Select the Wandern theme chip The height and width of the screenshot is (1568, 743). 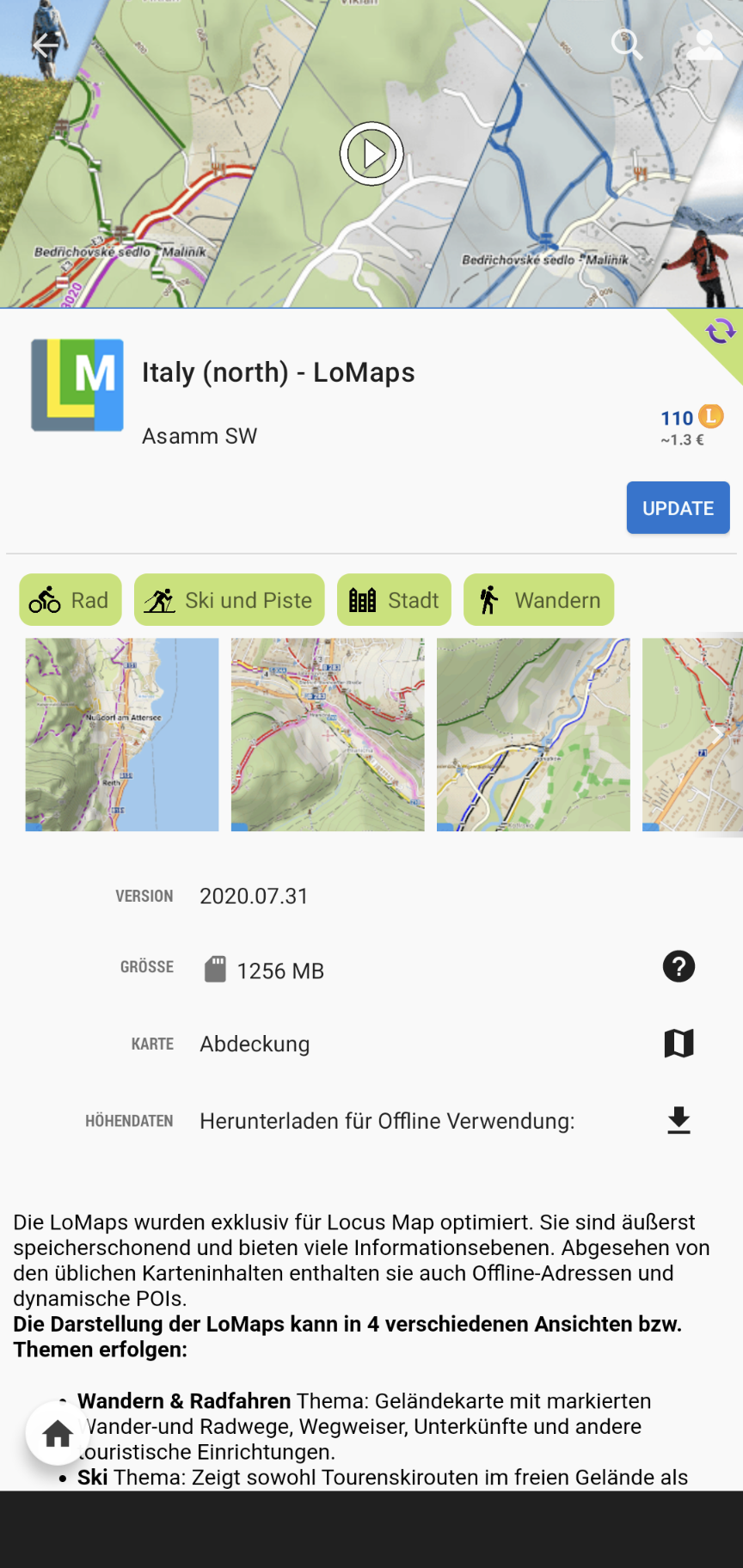pos(539,600)
